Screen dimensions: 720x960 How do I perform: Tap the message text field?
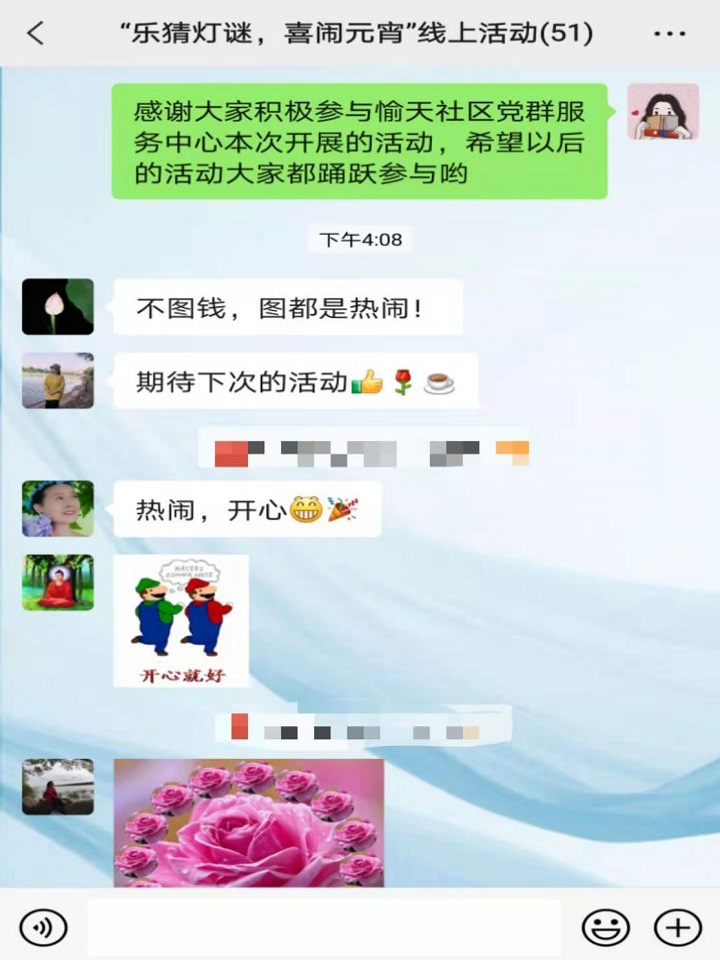click(x=324, y=928)
